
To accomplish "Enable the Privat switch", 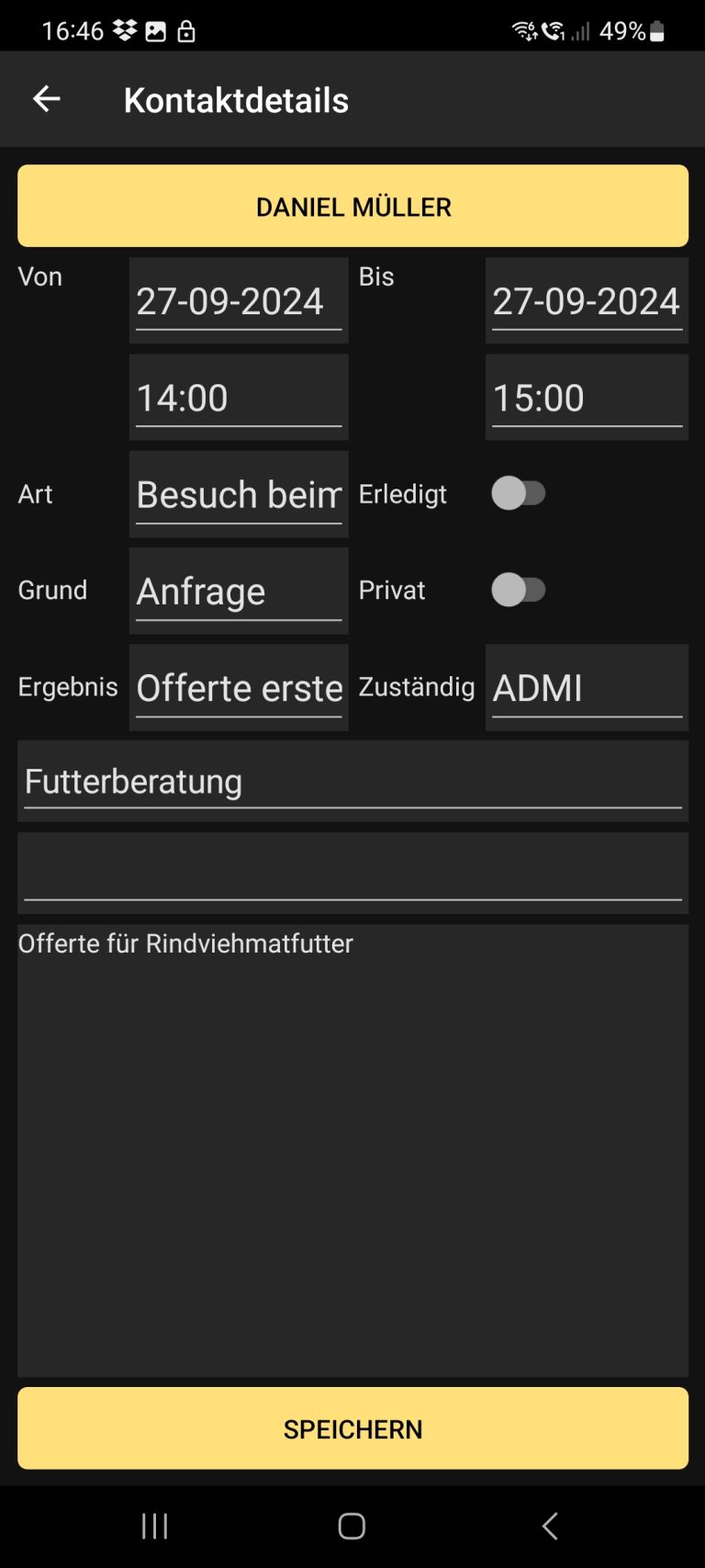I will tap(519, 590).
